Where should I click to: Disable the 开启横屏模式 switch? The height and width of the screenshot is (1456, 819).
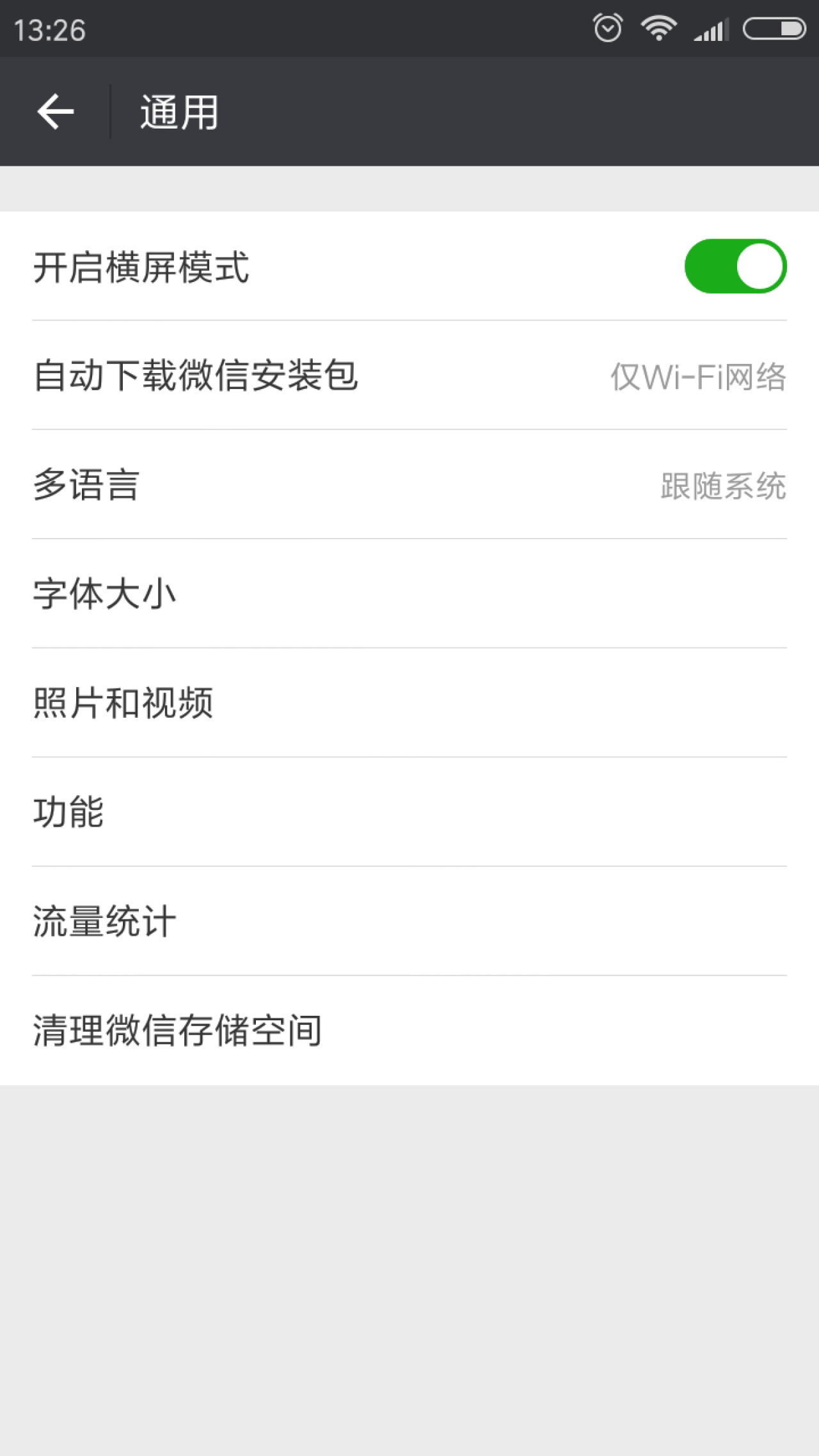pos(735,266)
